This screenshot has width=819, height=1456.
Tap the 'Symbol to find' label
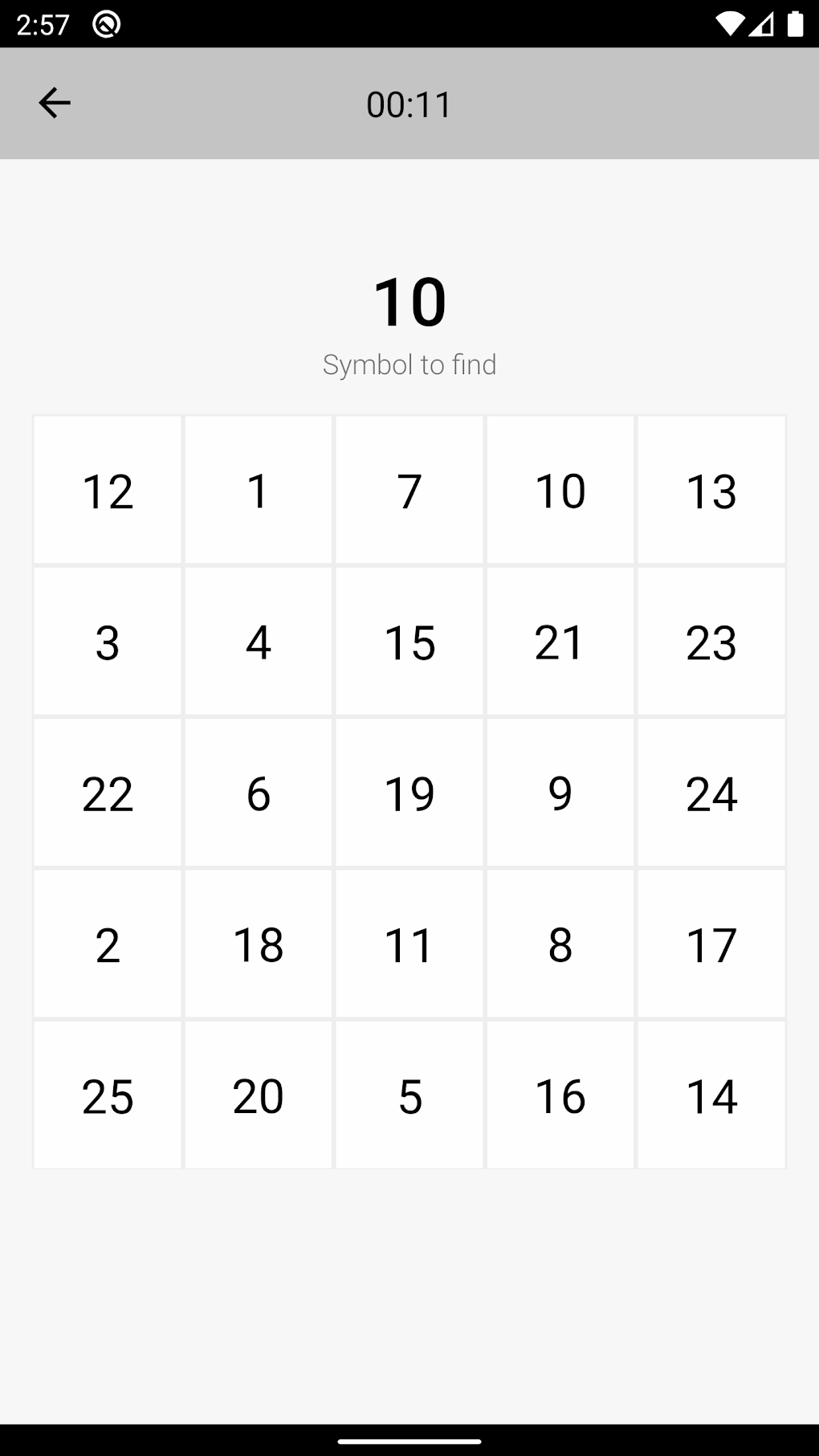(x=409, y=364)
